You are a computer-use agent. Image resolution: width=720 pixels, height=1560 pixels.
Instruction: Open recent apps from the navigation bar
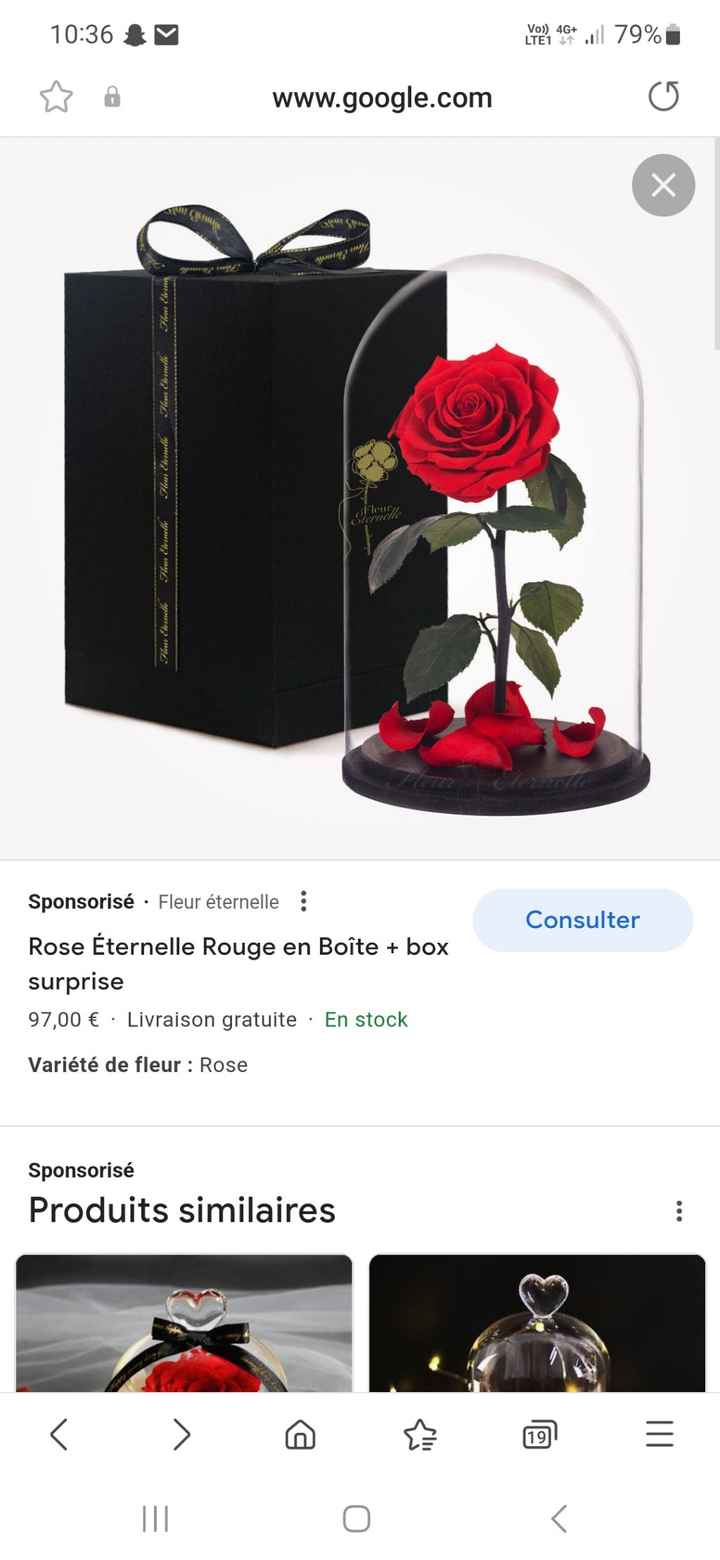tap(155, 1519)
